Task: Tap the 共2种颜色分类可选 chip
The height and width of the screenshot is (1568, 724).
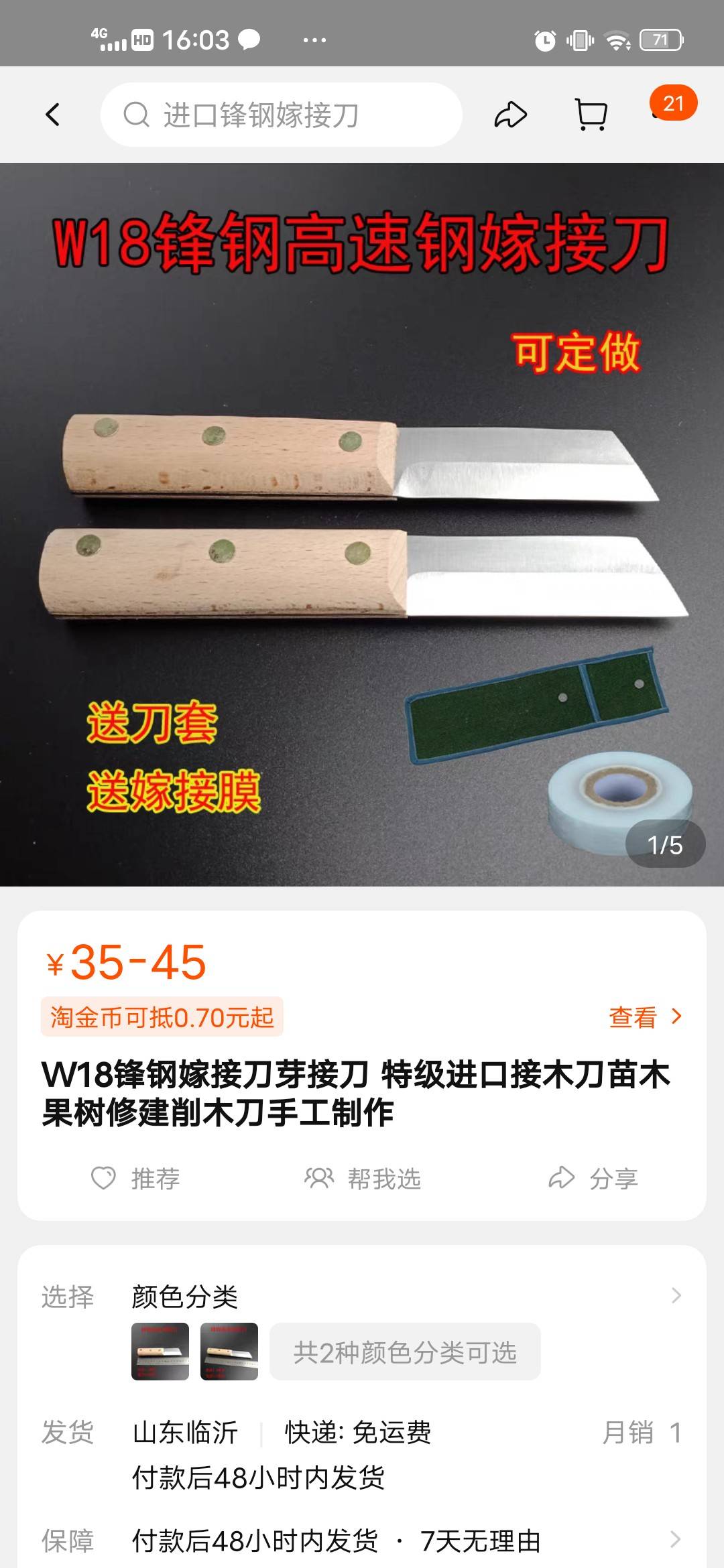Action: 405,1352
